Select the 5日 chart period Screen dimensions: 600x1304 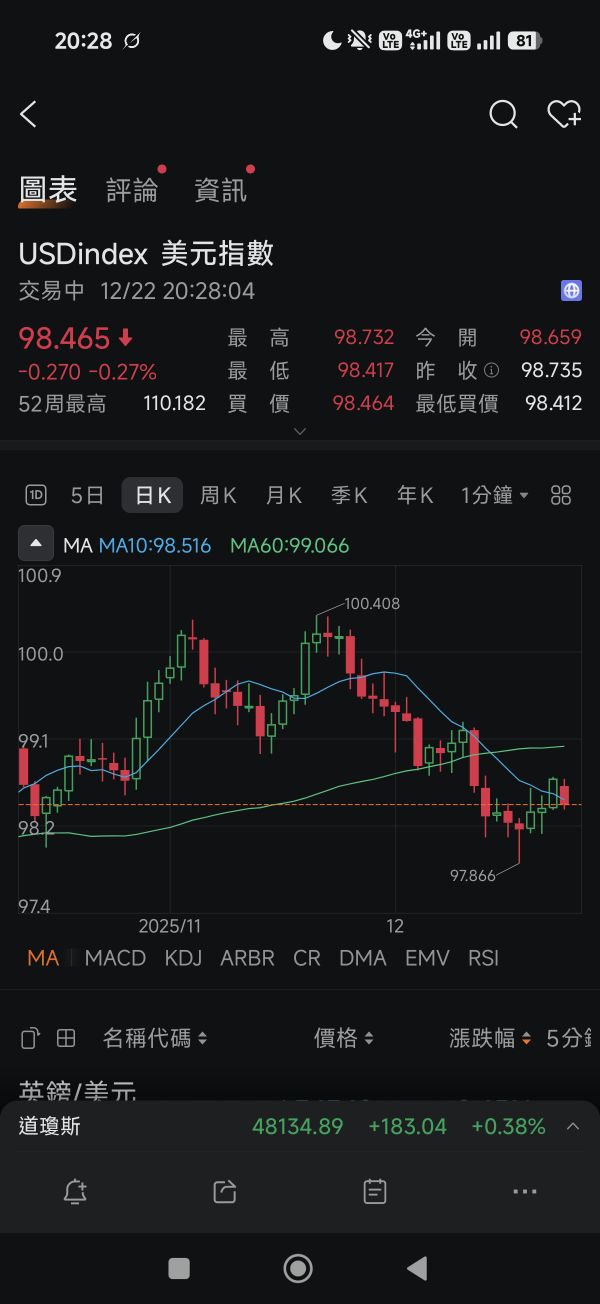tap(87, 495)
